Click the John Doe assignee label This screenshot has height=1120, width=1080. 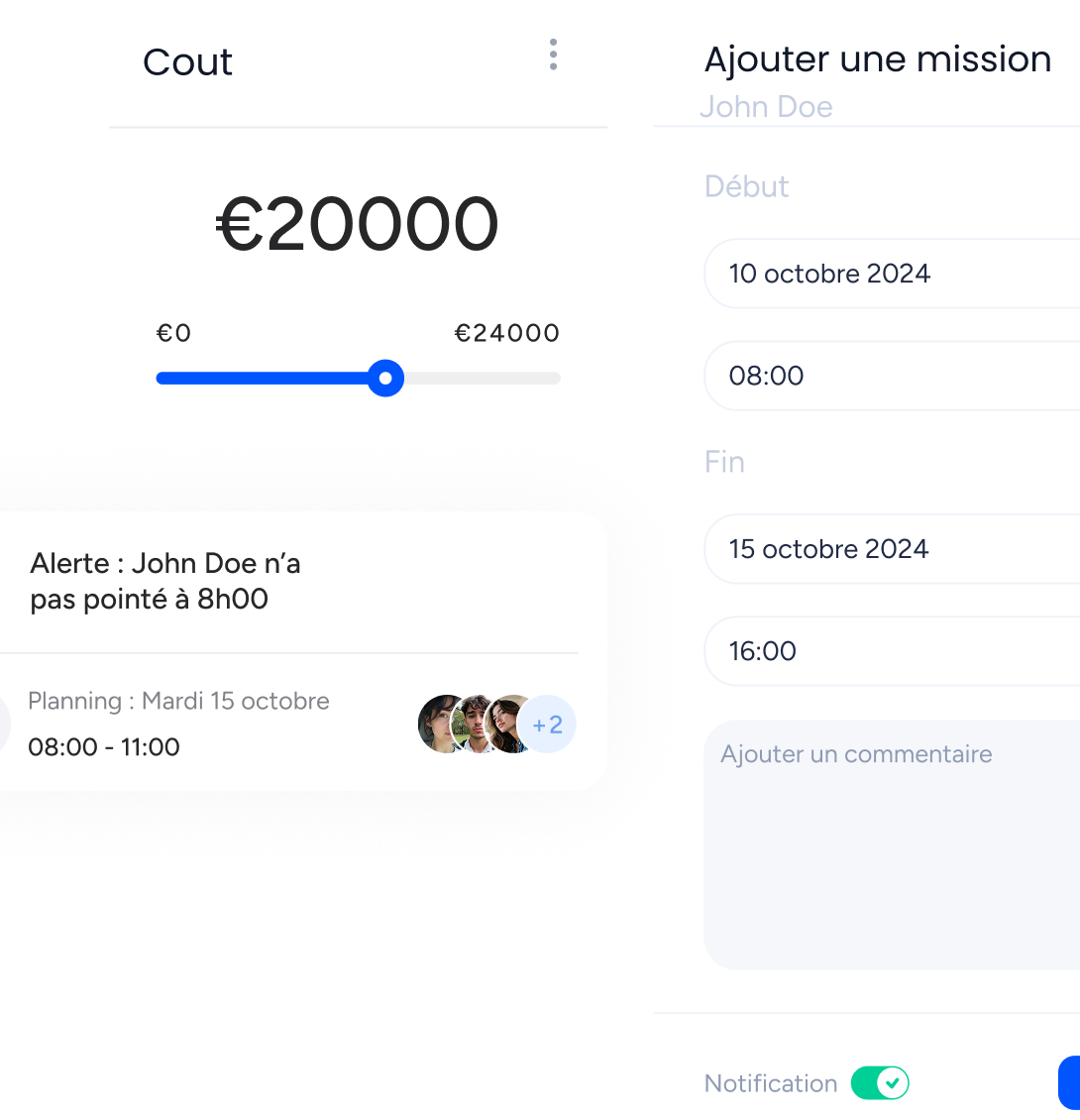767,106
